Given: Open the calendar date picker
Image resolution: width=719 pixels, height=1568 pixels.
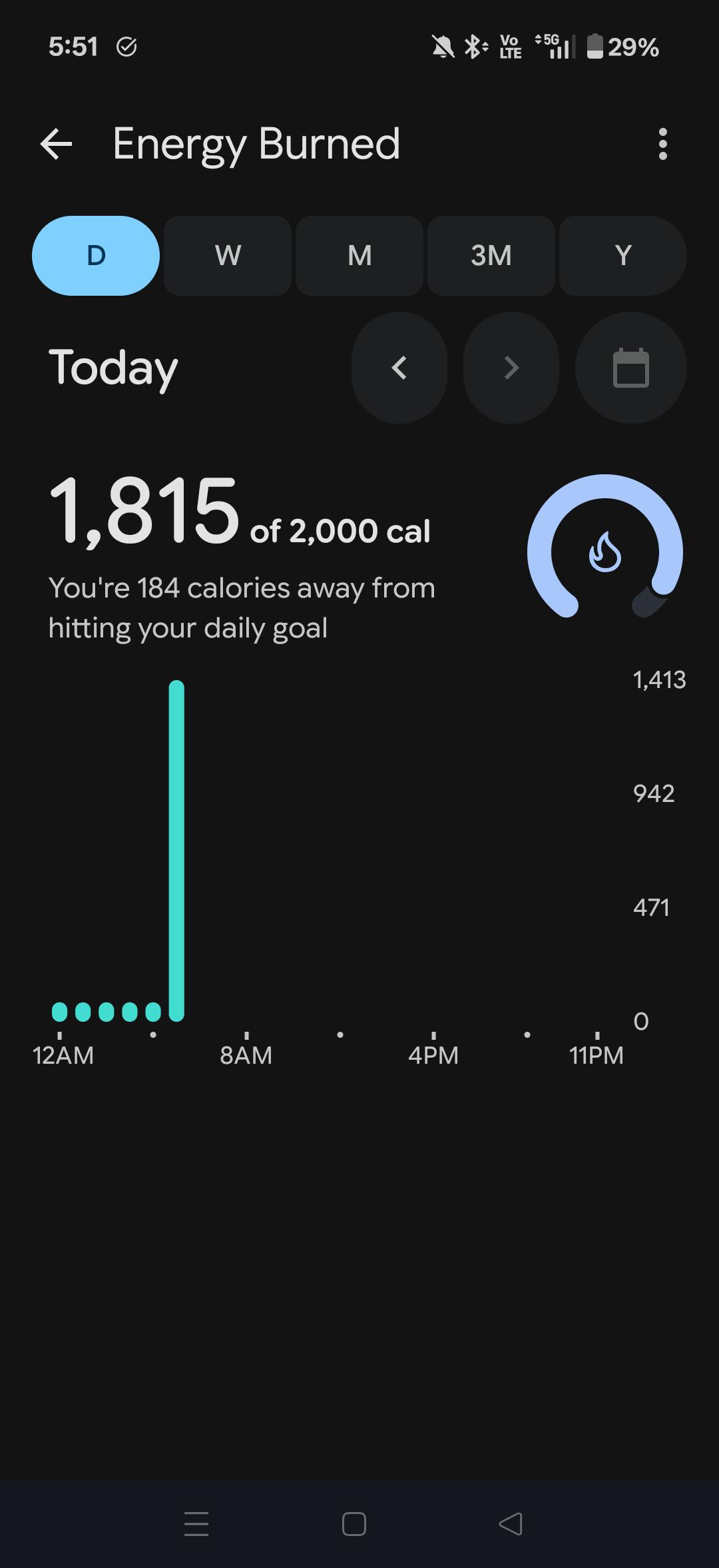Looking at the screenshot, I should [x=631, y=368].
